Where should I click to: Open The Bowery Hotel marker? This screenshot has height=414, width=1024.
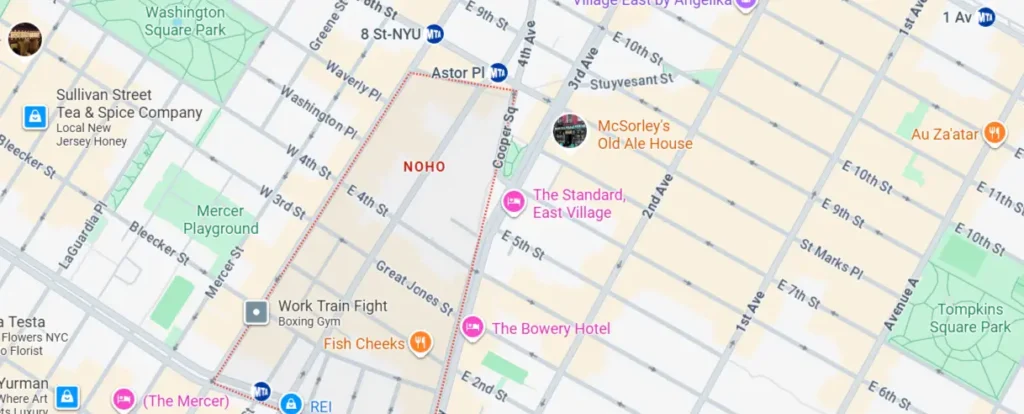472,327
